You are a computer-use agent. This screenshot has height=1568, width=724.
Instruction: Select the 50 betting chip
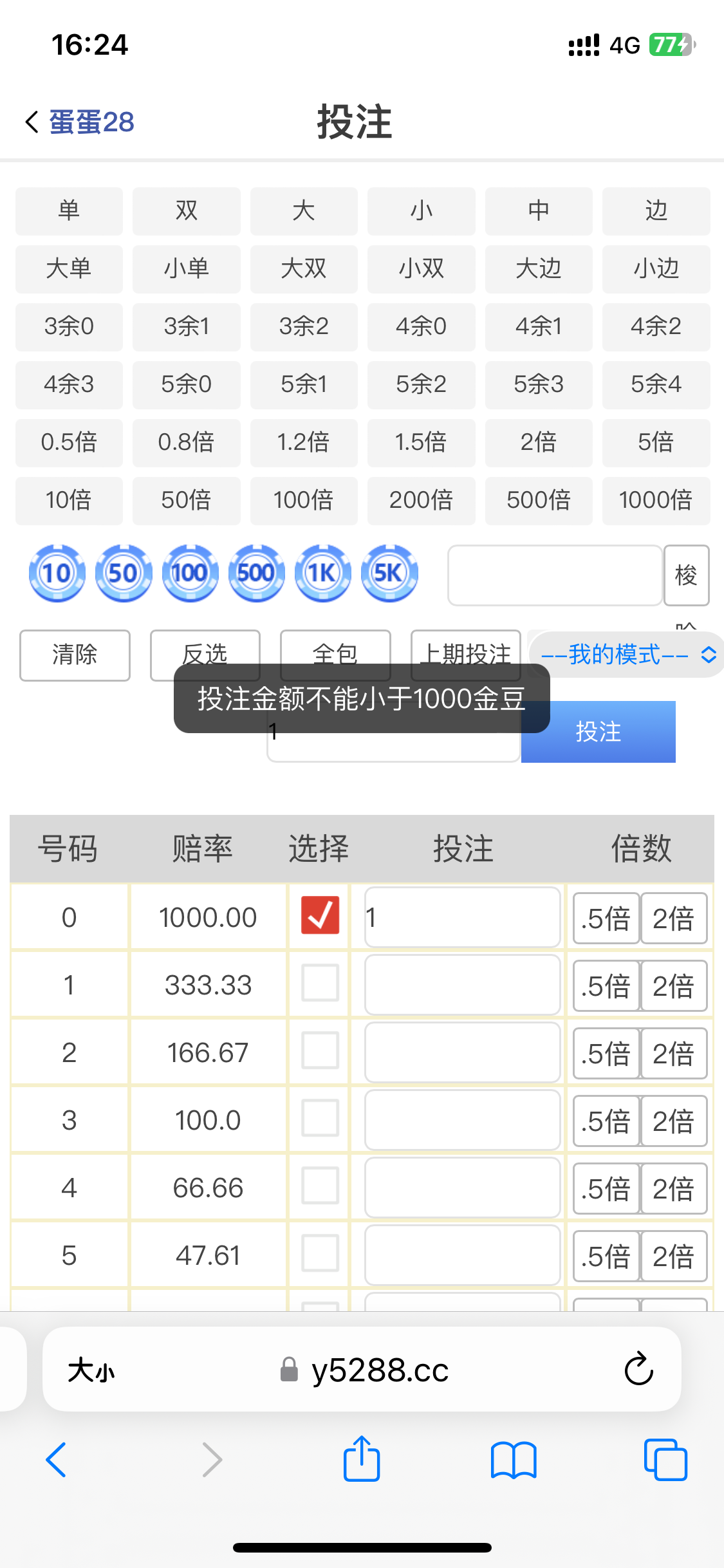124,572
